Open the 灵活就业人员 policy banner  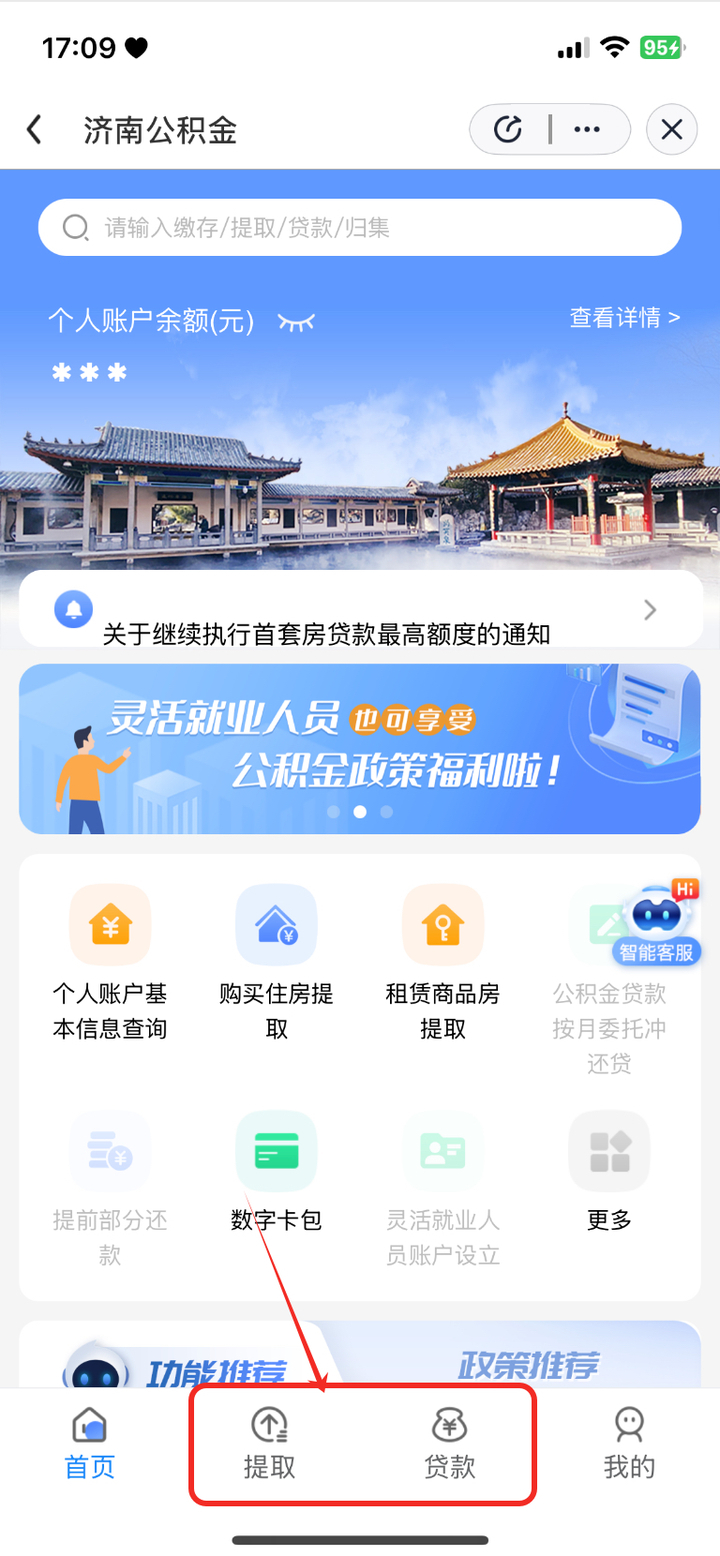[360, 748]
